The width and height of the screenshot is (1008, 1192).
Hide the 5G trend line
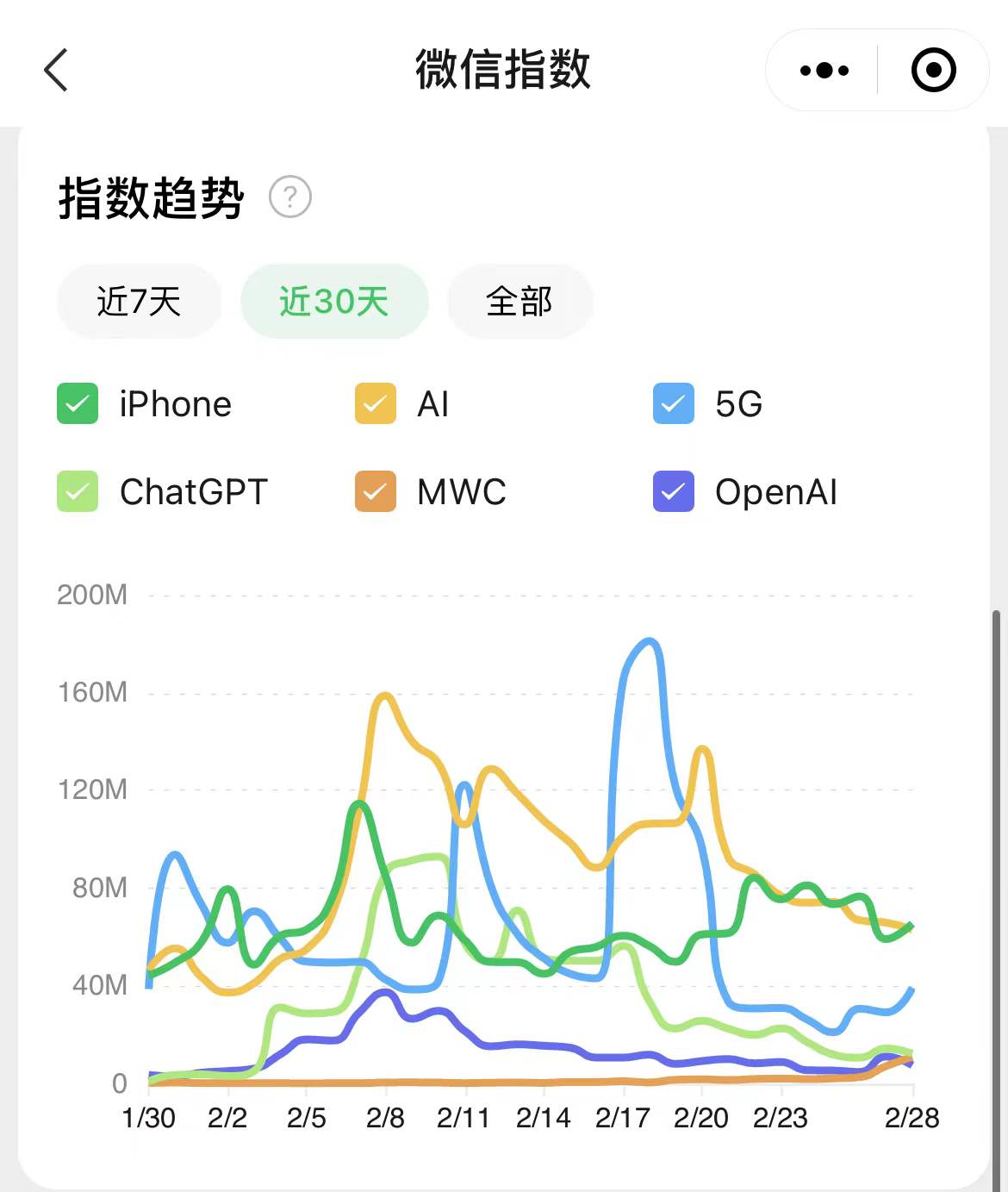point(674,404)
